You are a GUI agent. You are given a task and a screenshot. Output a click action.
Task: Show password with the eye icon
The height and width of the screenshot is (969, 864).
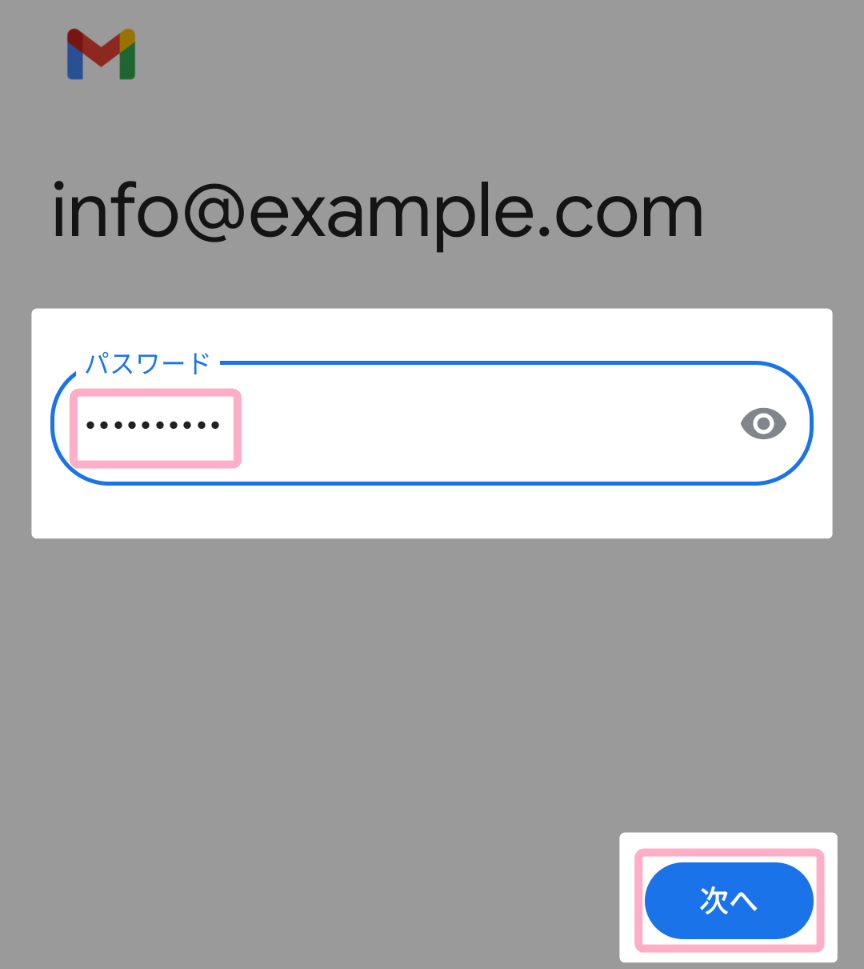point(763,424)
